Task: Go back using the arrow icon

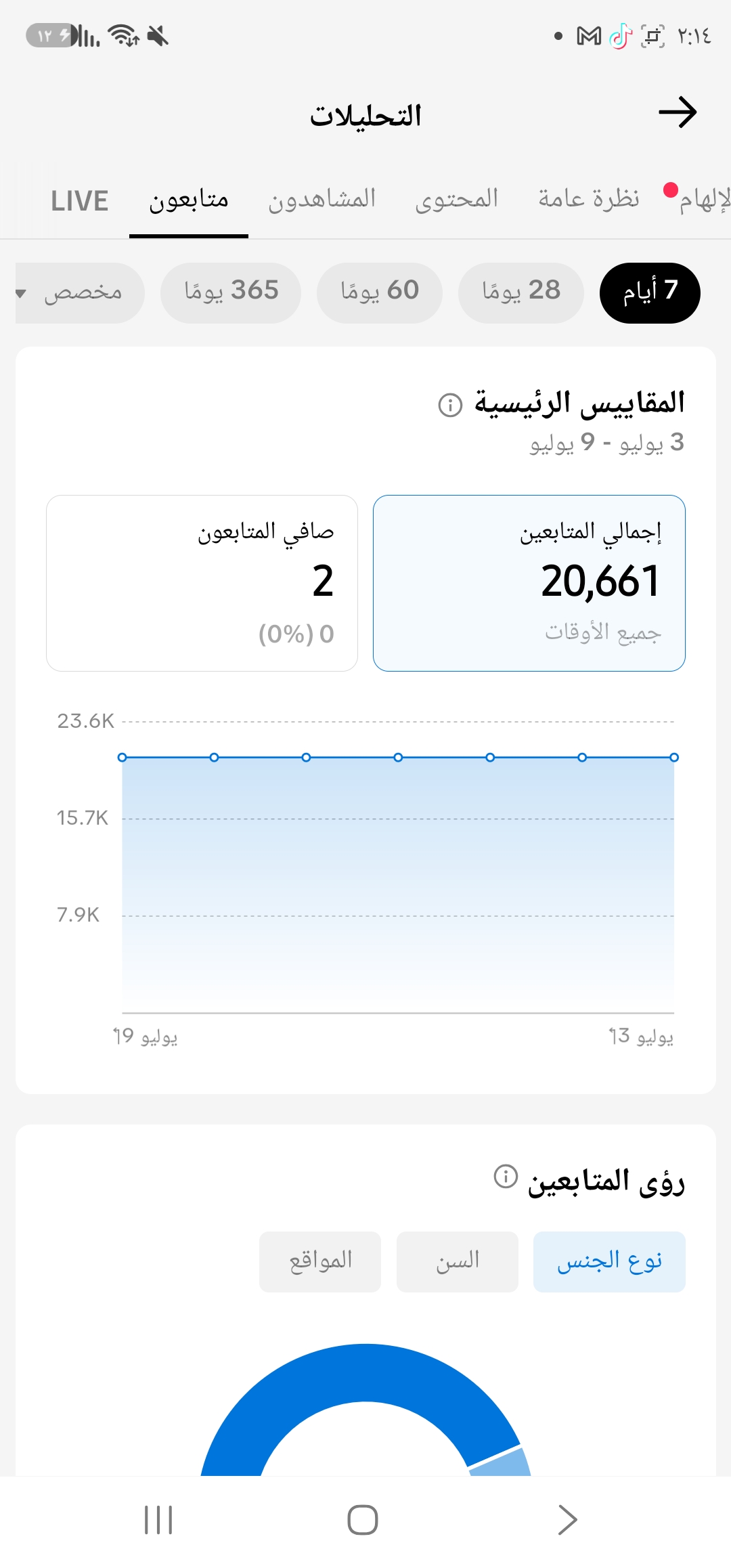Action: point(678,112)
